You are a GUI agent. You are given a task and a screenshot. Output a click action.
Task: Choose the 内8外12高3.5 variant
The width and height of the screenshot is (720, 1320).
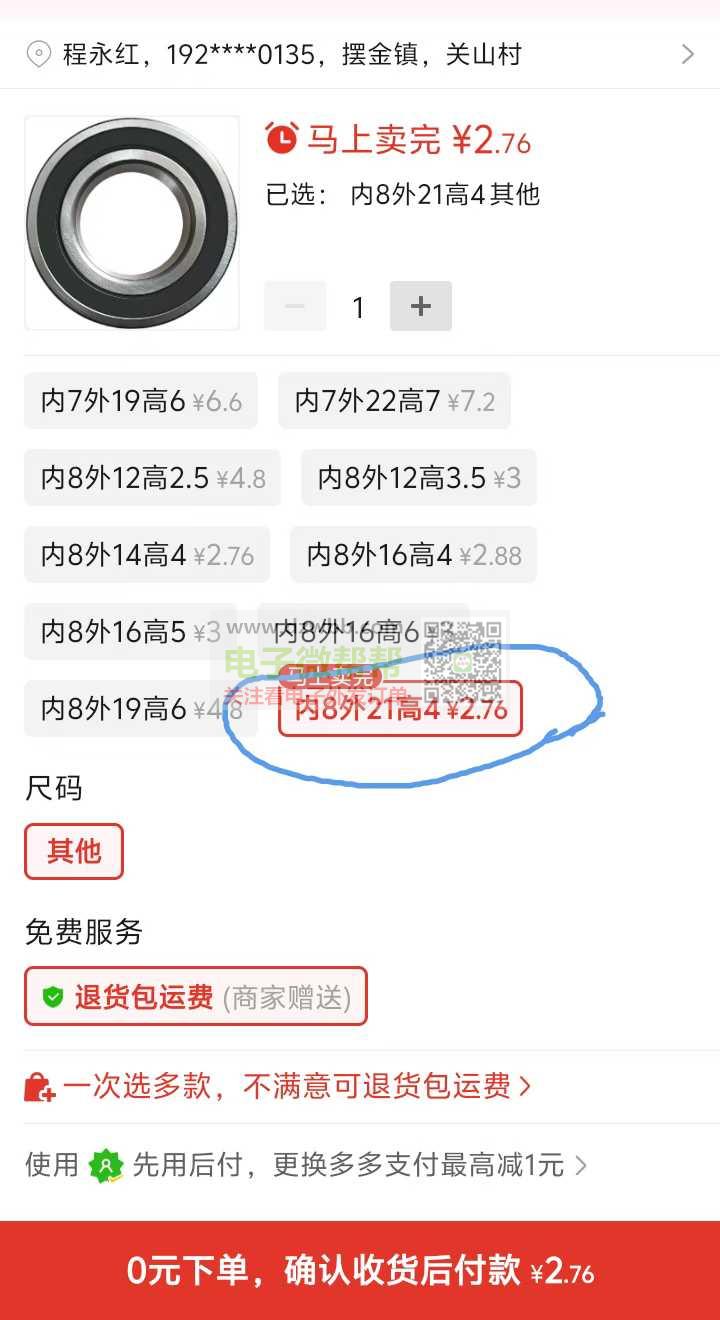[419, 478]
